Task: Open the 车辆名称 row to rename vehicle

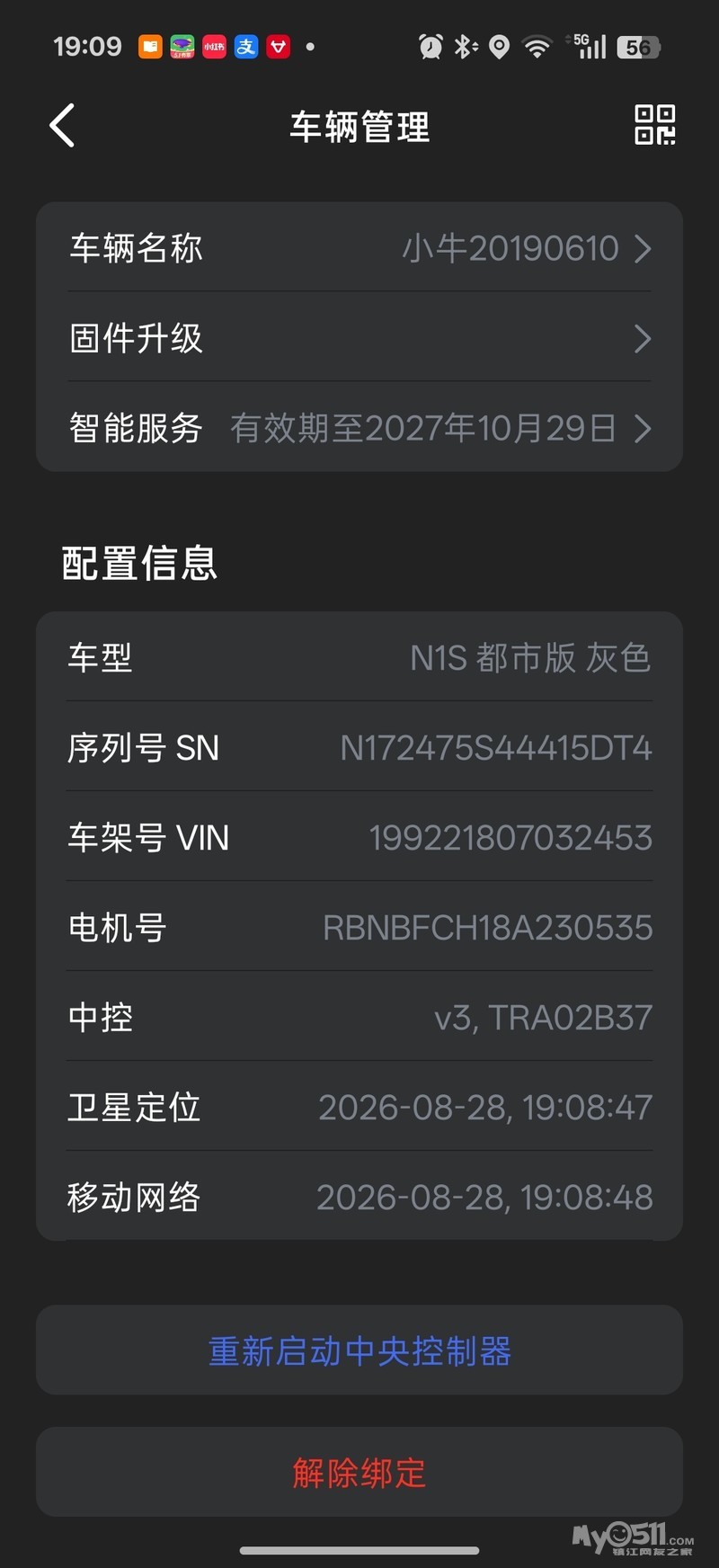Action: [359, 247]
